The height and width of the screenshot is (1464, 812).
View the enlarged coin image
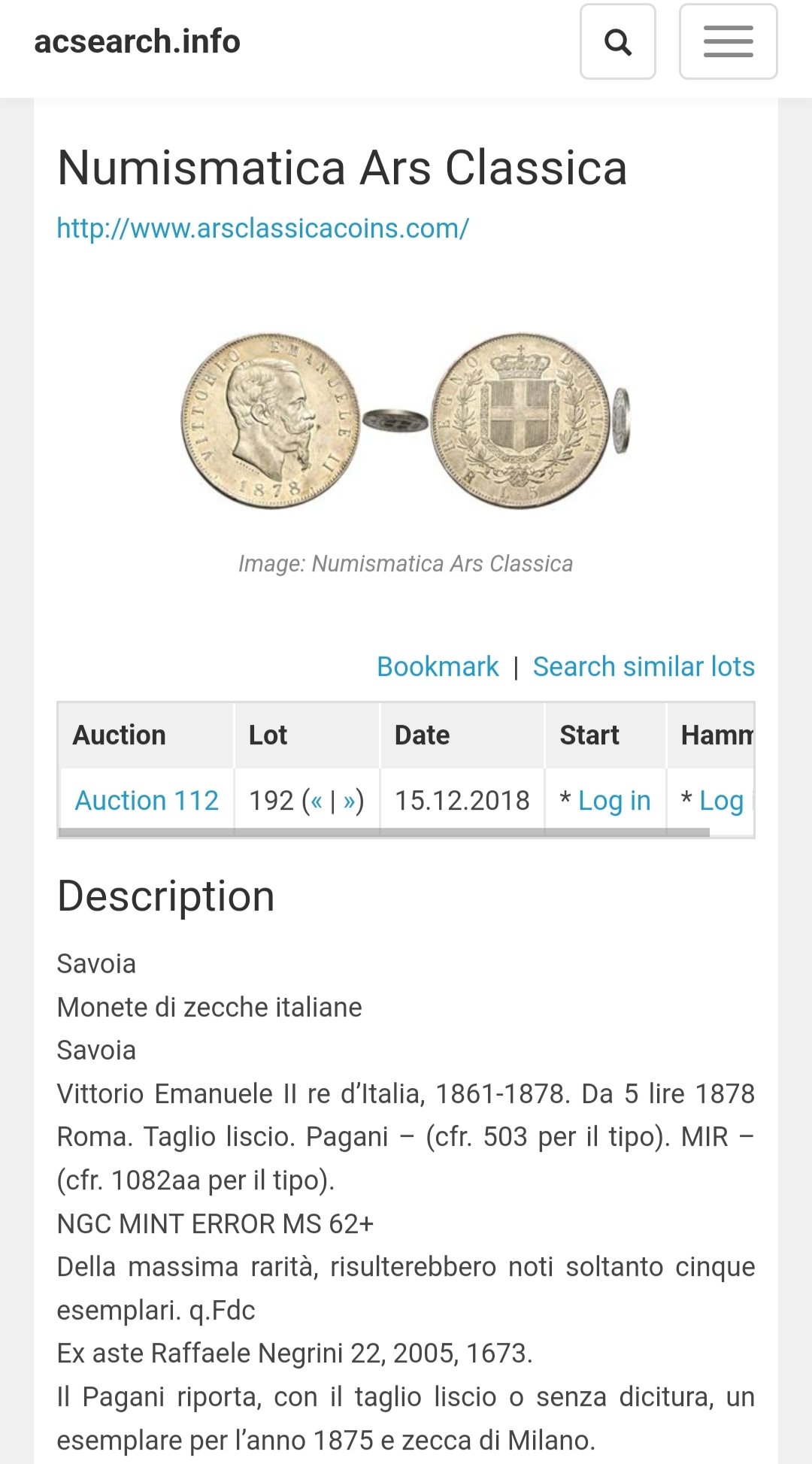tap(406, 420)
